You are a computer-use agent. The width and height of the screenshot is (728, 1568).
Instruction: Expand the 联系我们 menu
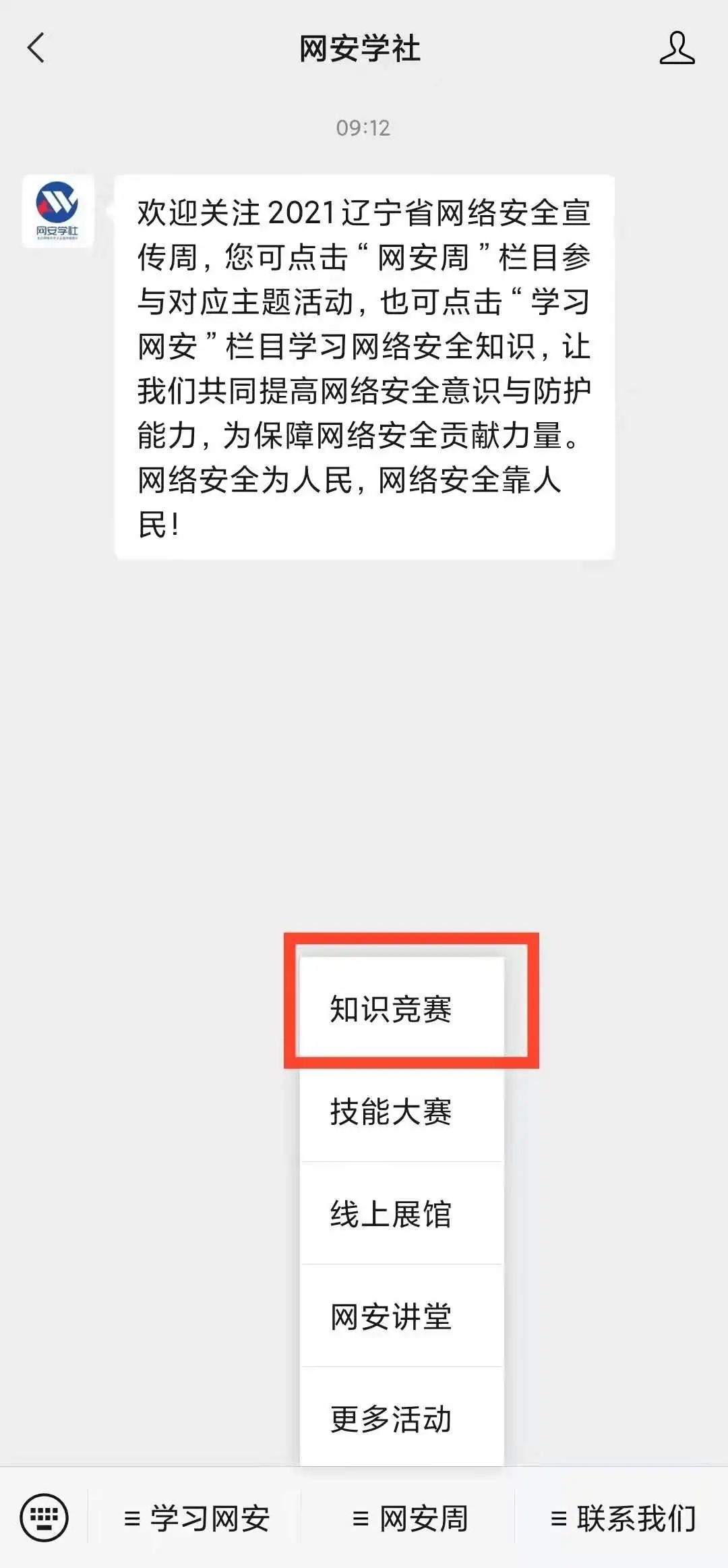coord(622,1519)
